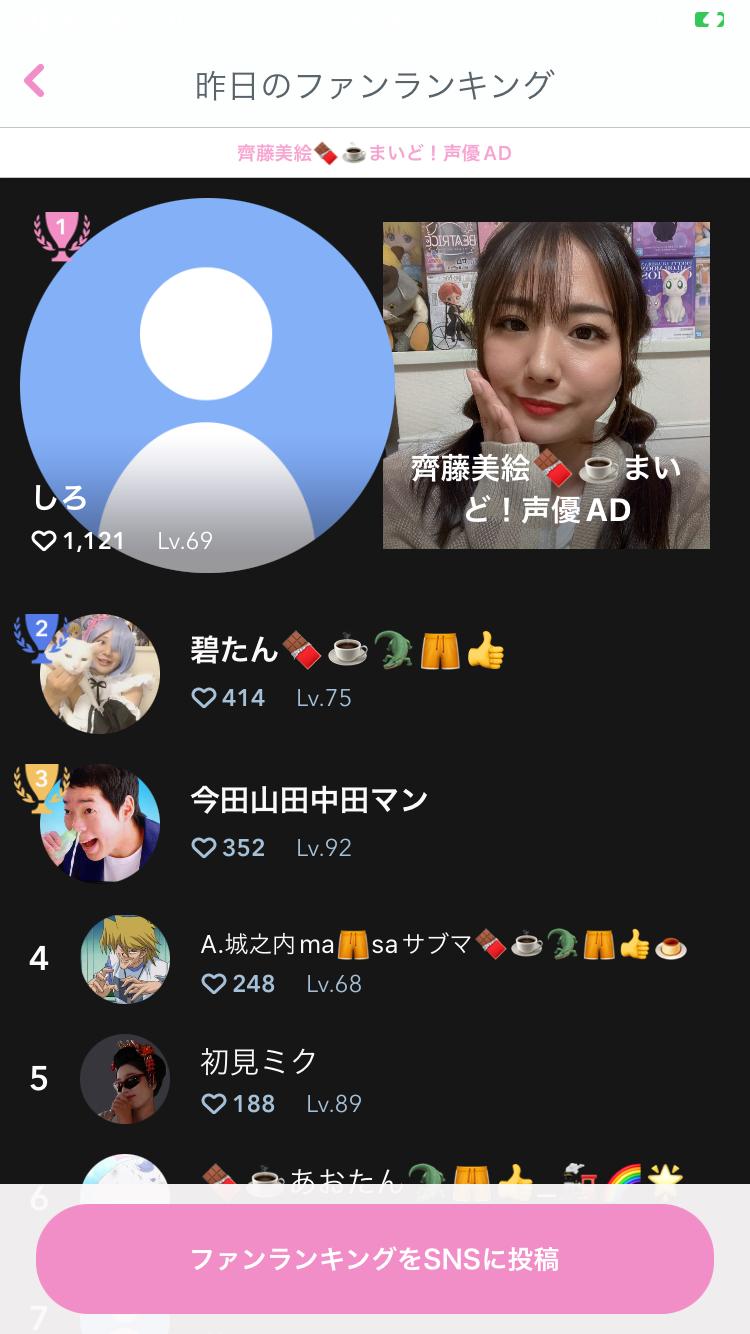Viewport: 750px width, 1334px height.
Task: View second-place fan 碧たん
Action: tap(346, 672)
